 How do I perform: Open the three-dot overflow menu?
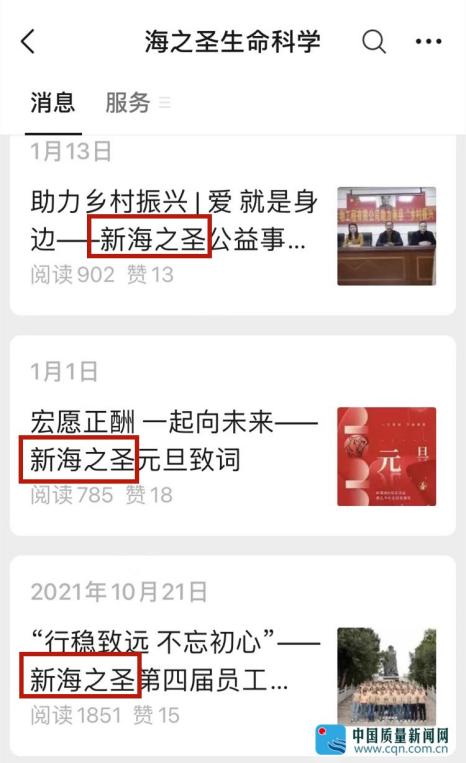(429, 42)
